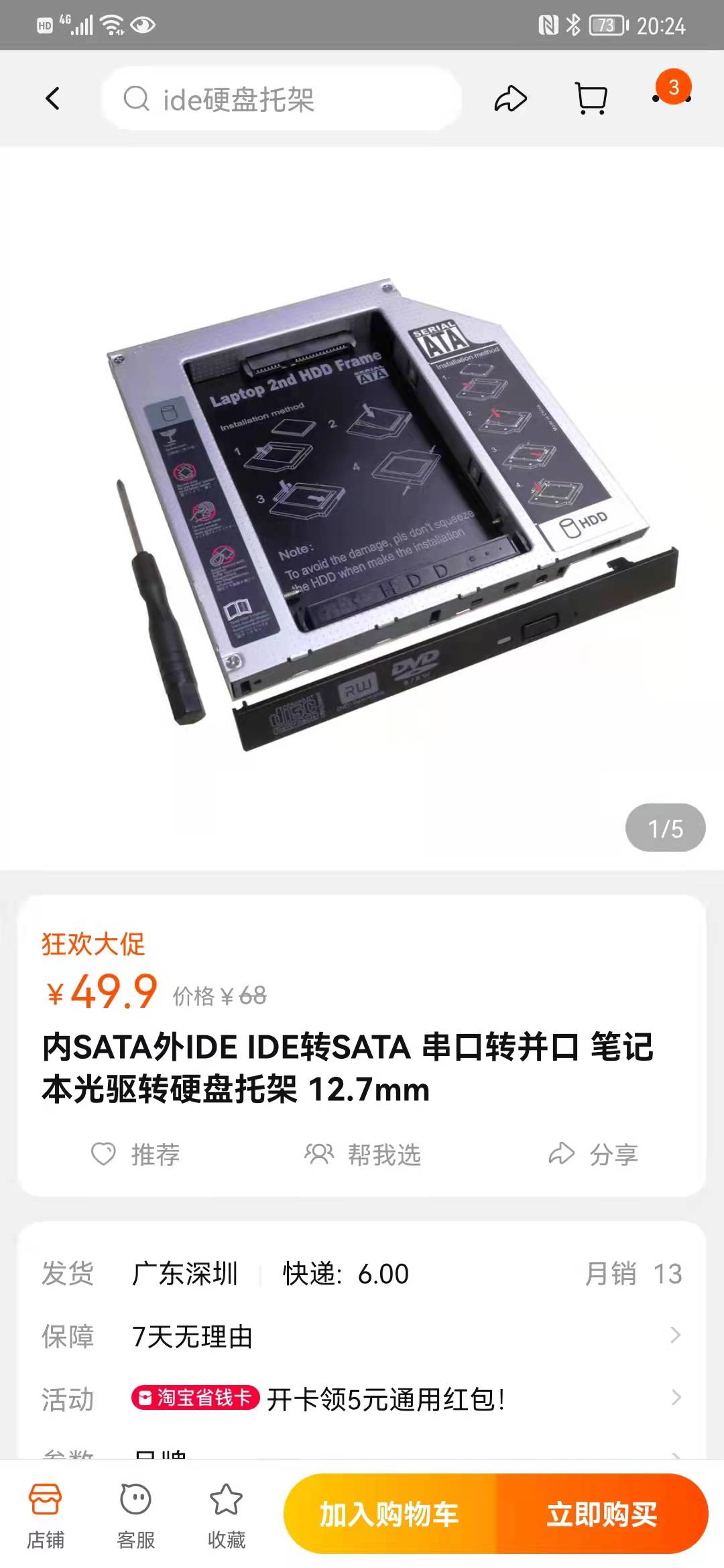Click the back arrow at top left
The height and width of the screenshot is (1568, 724).
[53, 98]
